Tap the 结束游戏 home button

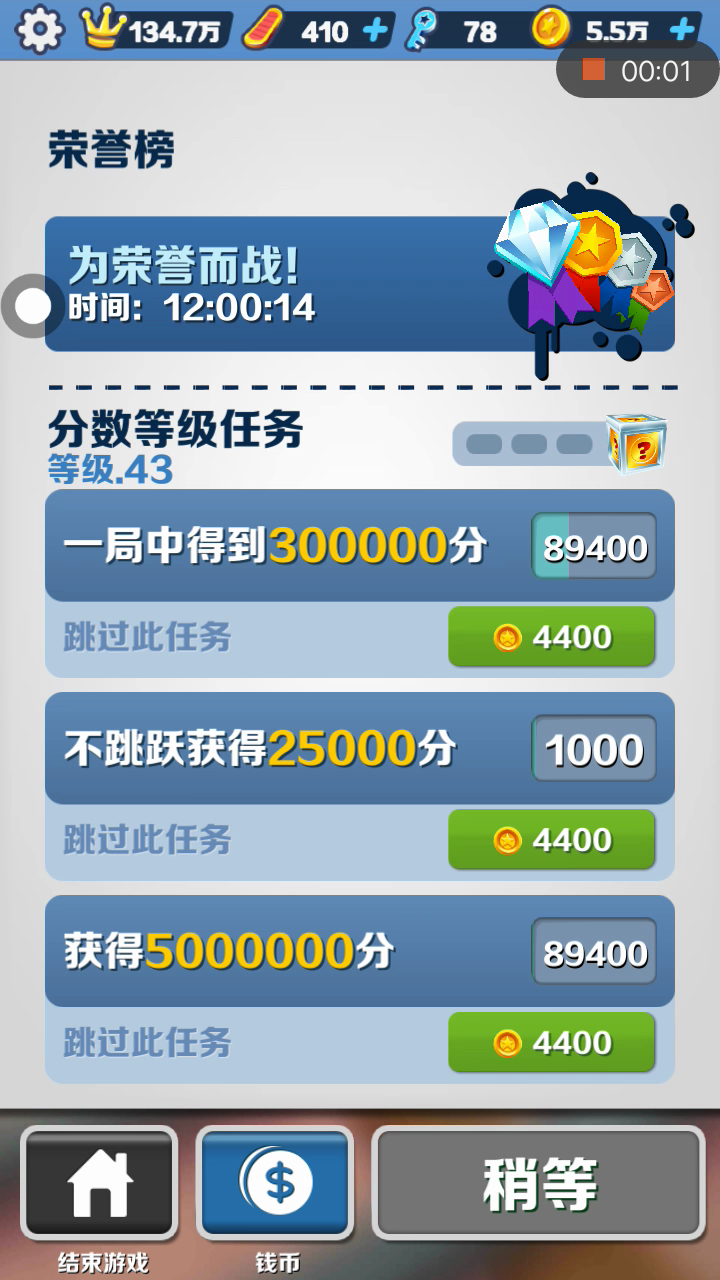tap(99, 1183)
